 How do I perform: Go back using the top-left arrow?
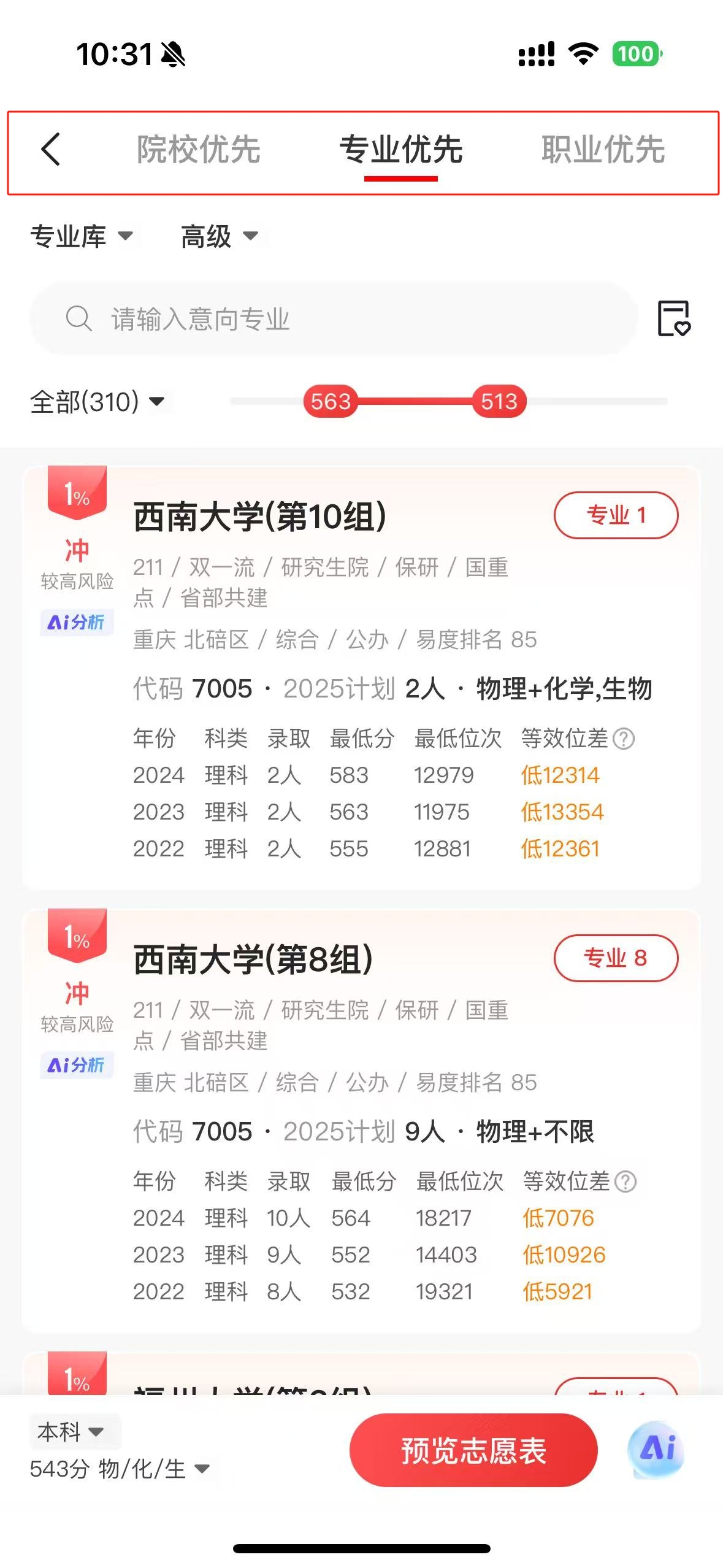51,149
